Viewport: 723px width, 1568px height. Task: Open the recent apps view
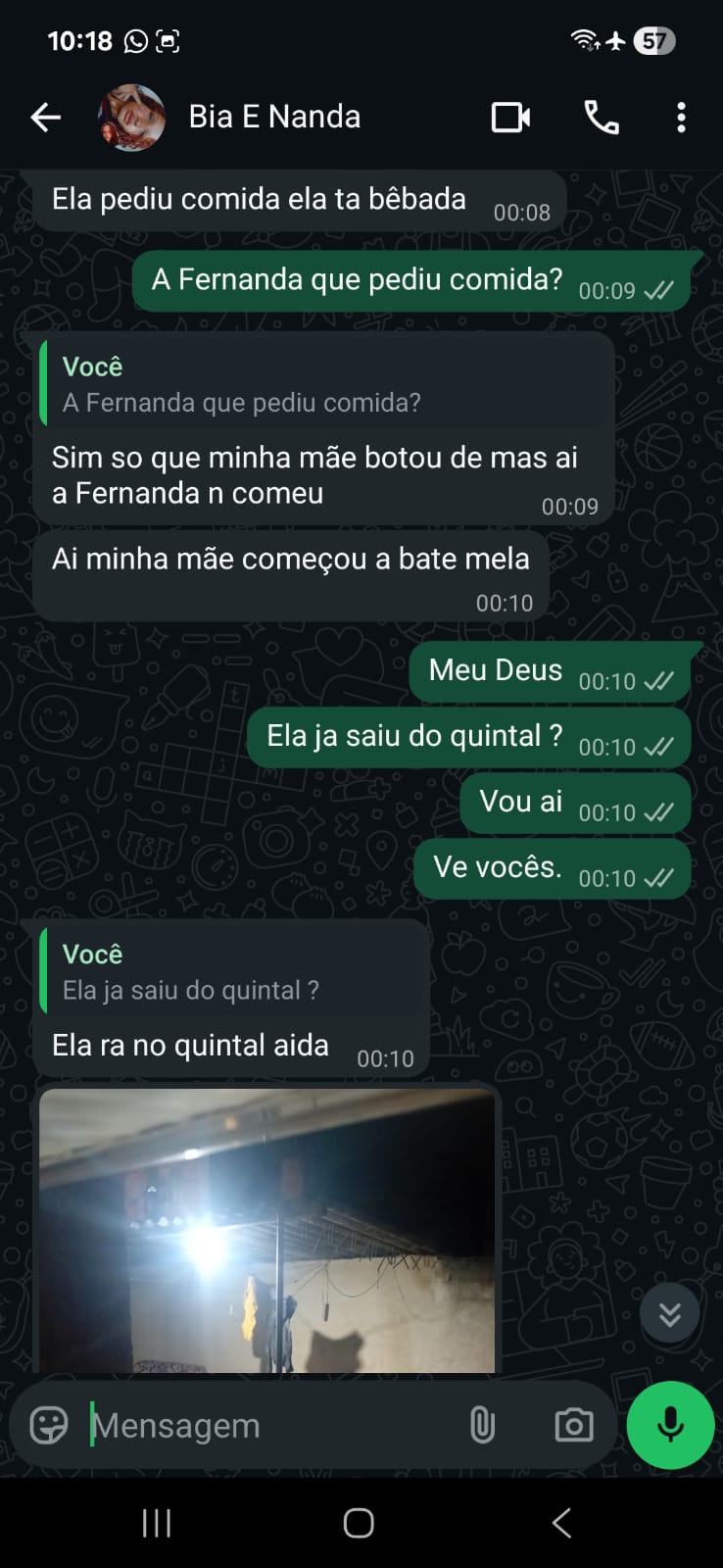[x=157, y=1523]
